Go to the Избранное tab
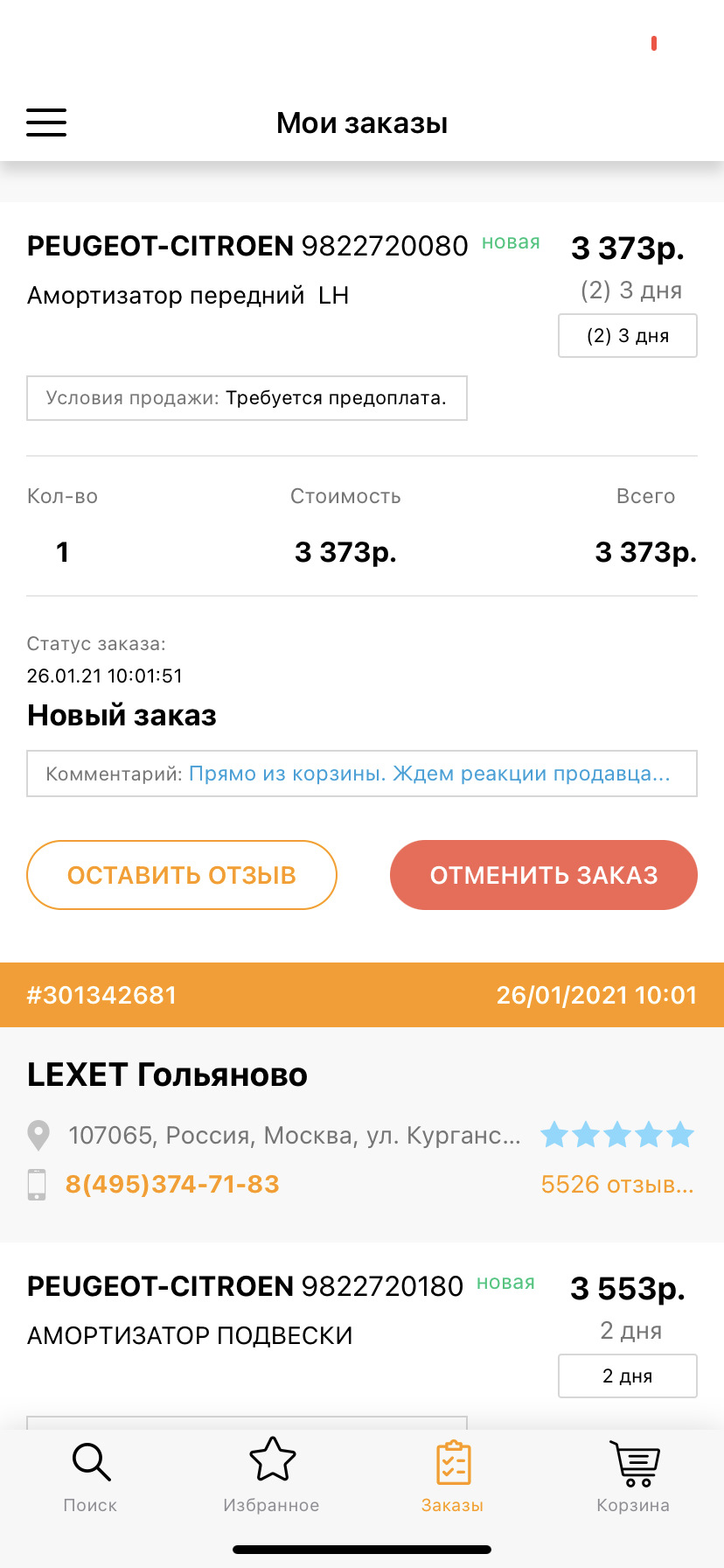Image resolution: width=724 pixels, height=1568 pixels. (x=271, y=1477)
